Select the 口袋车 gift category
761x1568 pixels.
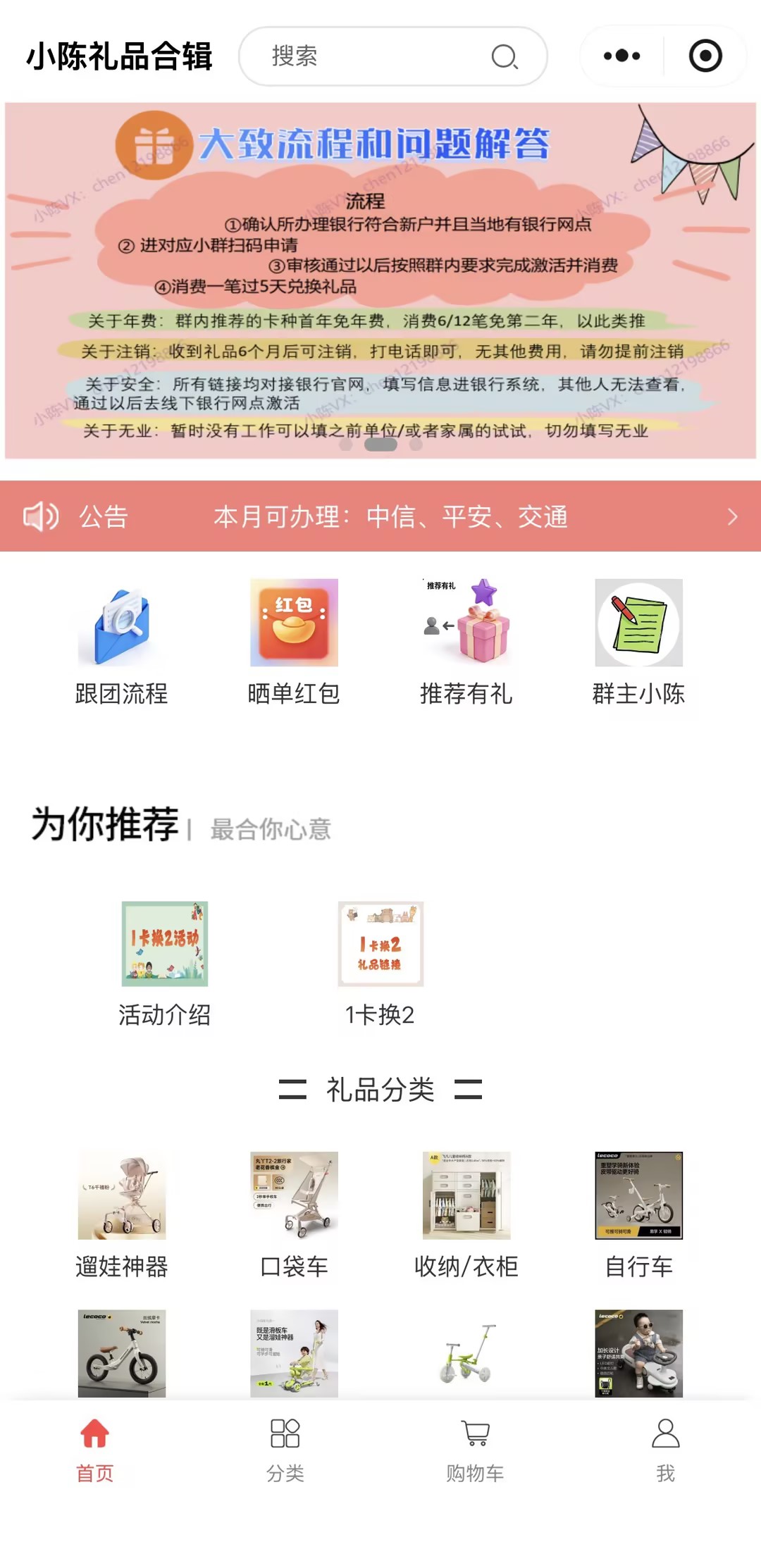tap(294, 1214)
